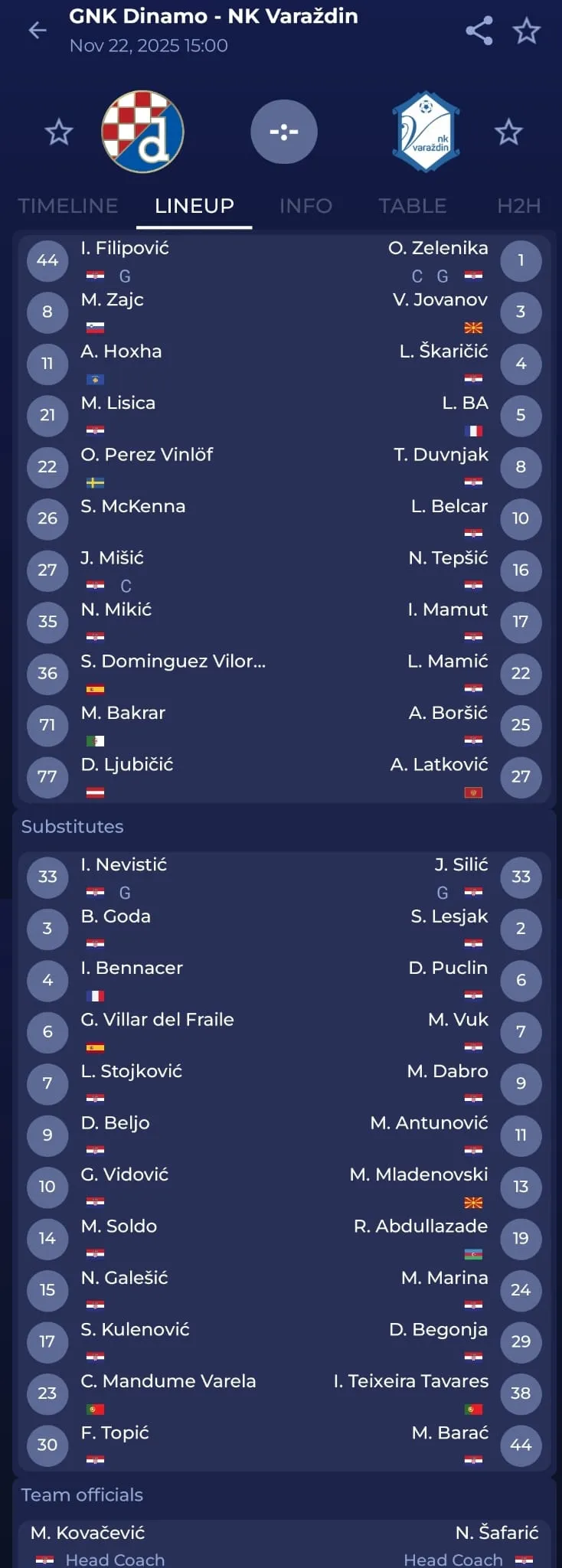Switch to the Table tab
Viewport: 562px width, 1568px height.
(x=413, y=206)
